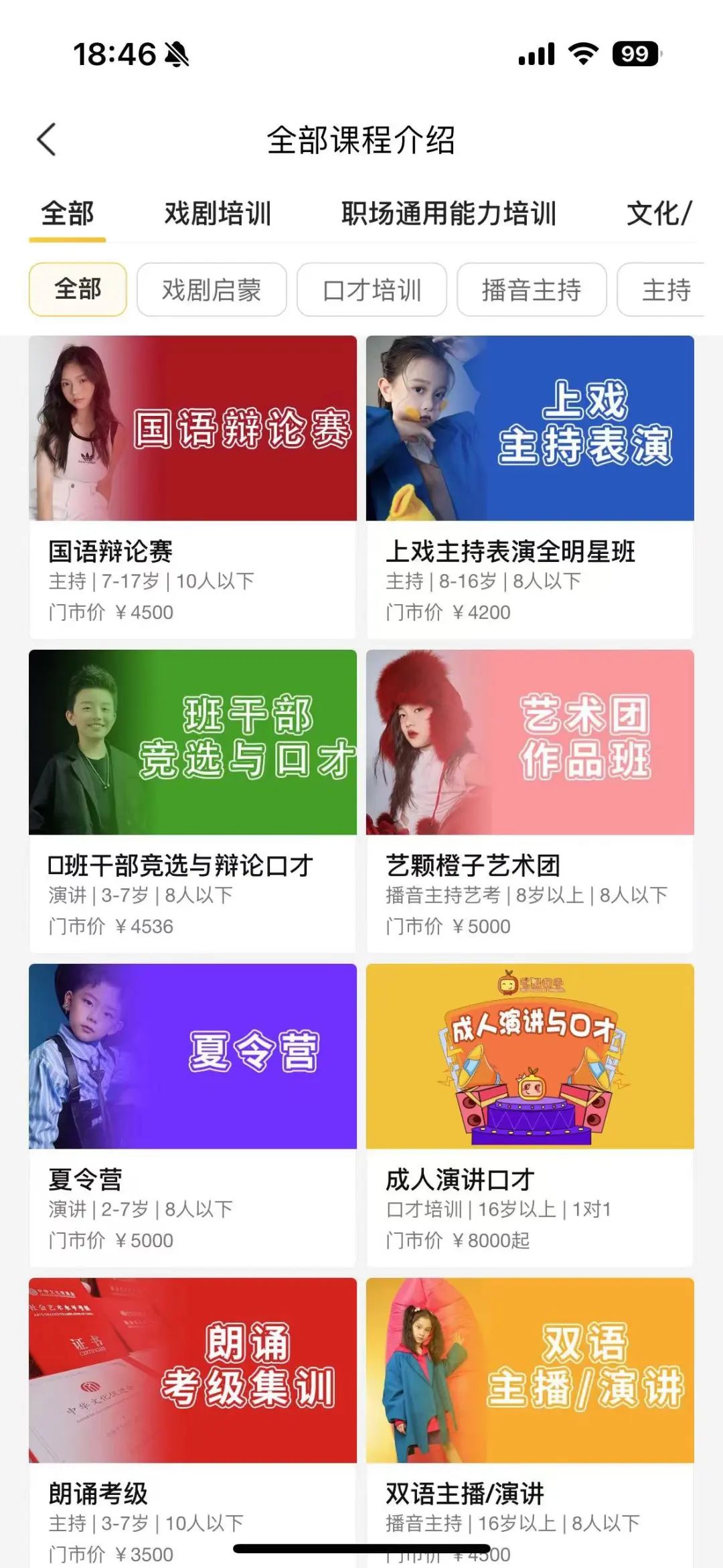Open the 上戏主持表演全明星班 course

530,487
